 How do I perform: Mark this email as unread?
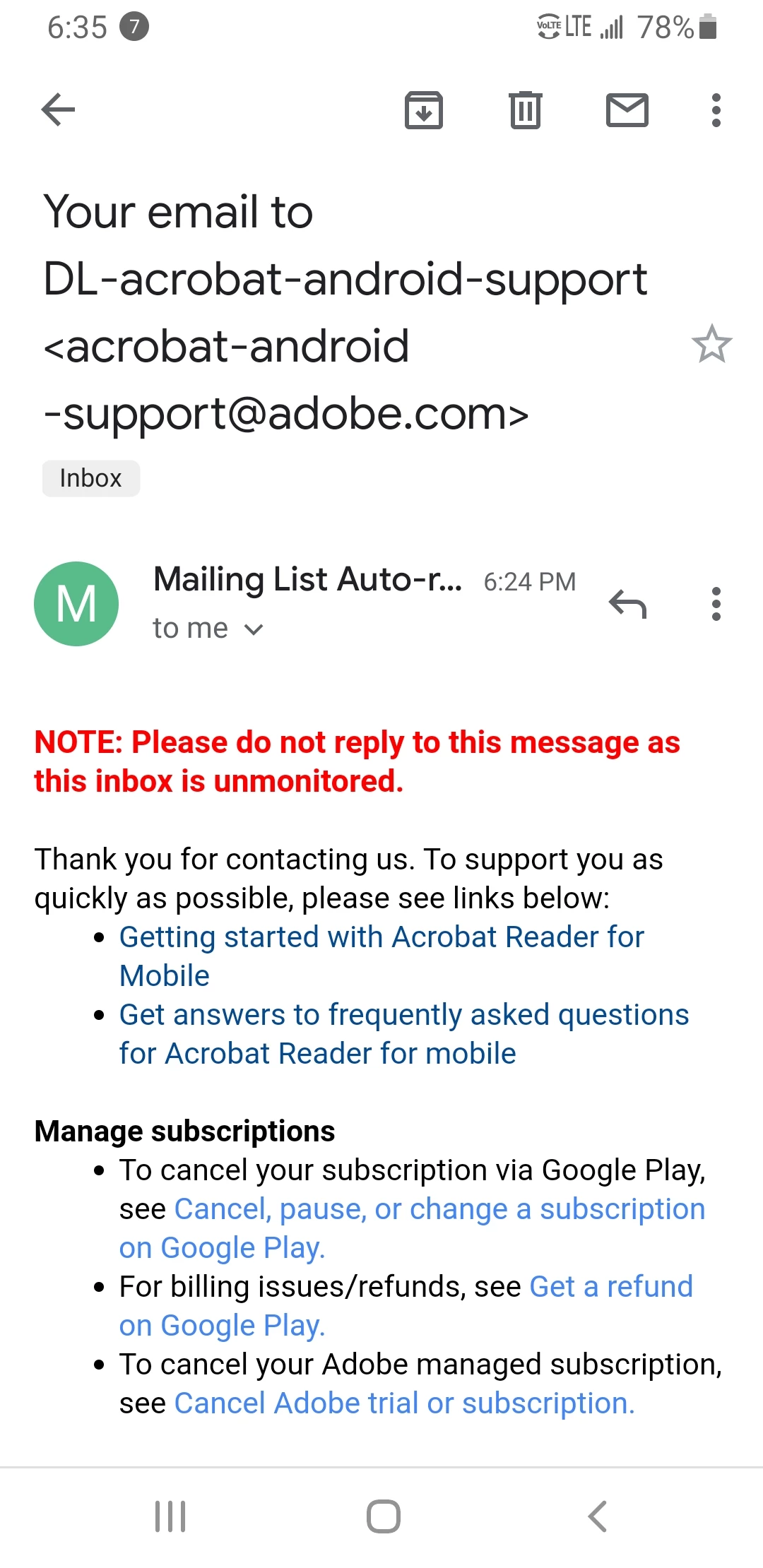point(627,110)
